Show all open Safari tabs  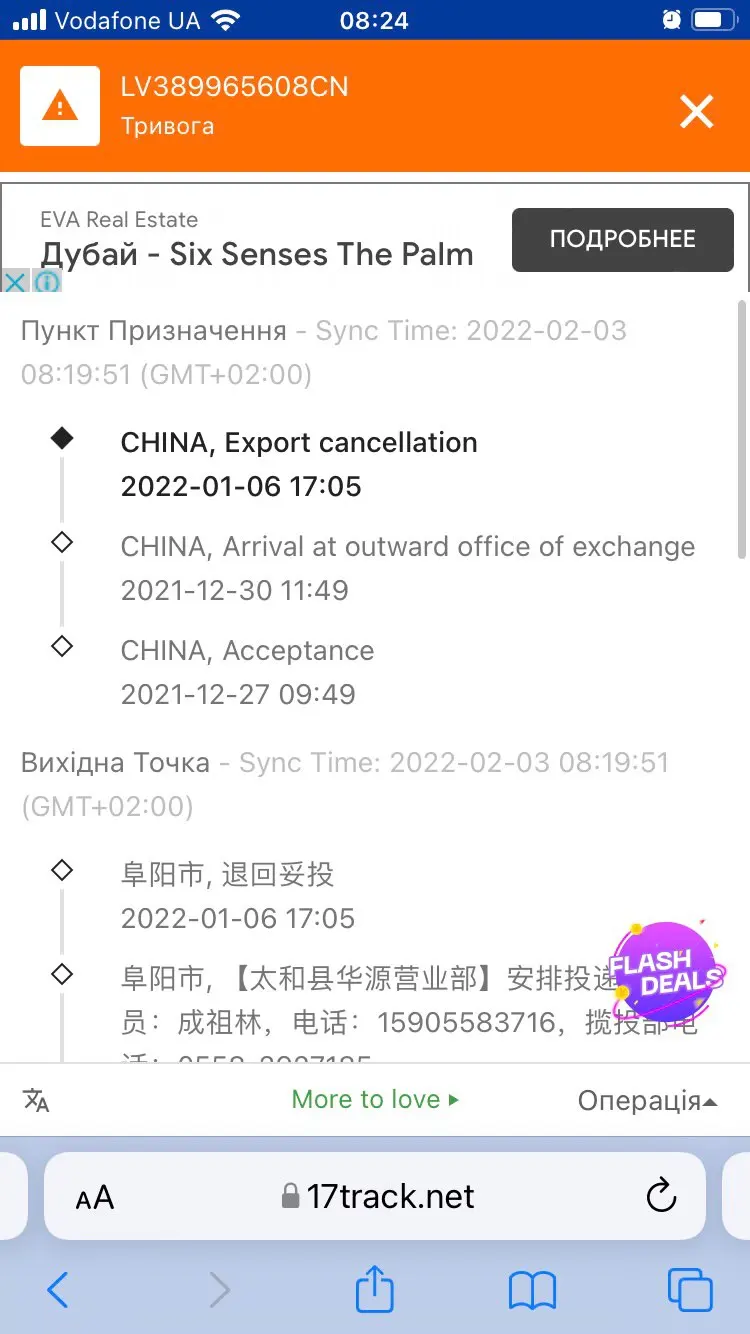click(x=690, y=1290)
